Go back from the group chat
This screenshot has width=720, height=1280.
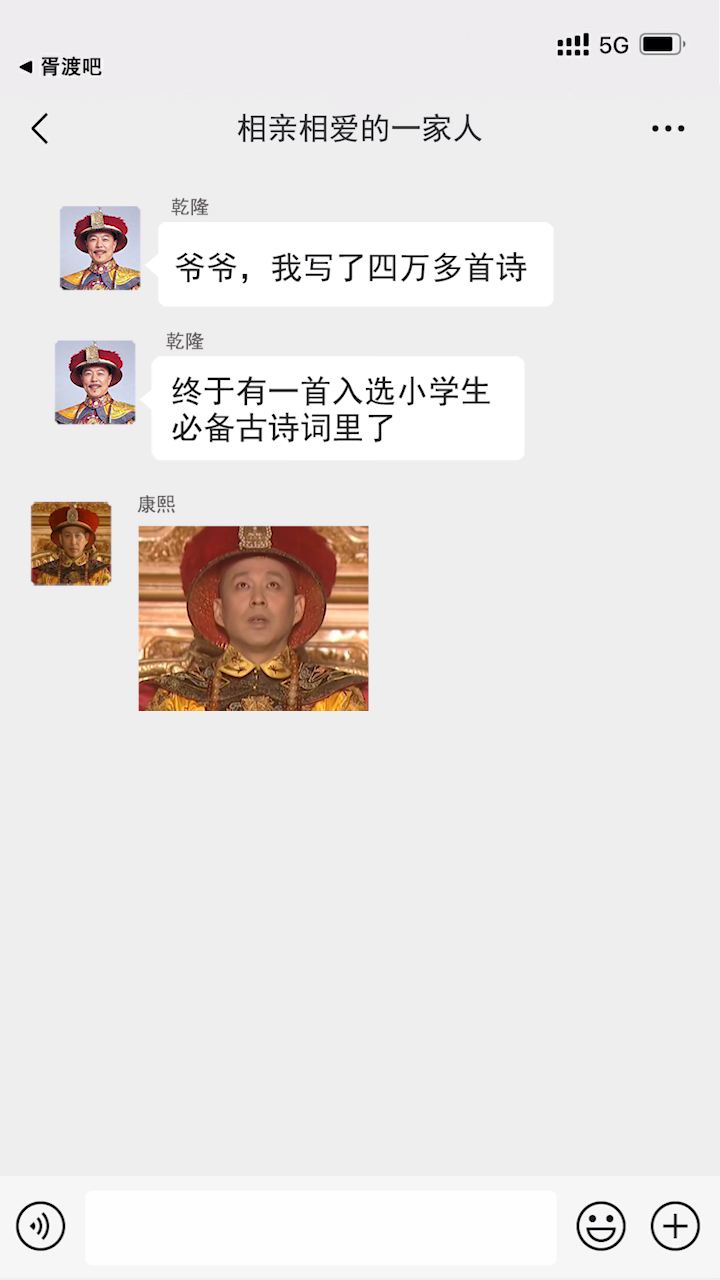click(x=40, y=129)
